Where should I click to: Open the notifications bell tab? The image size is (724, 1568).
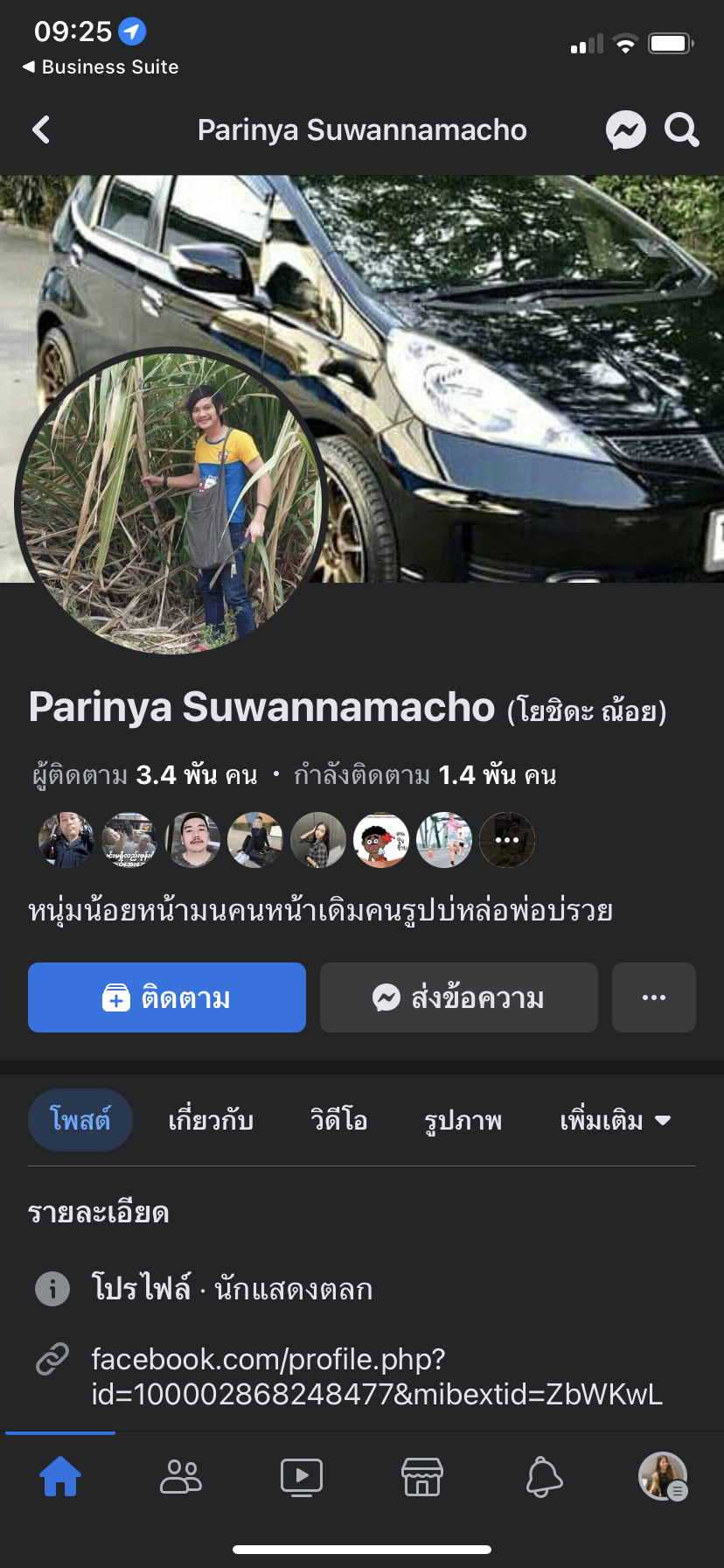point(543,1477)
